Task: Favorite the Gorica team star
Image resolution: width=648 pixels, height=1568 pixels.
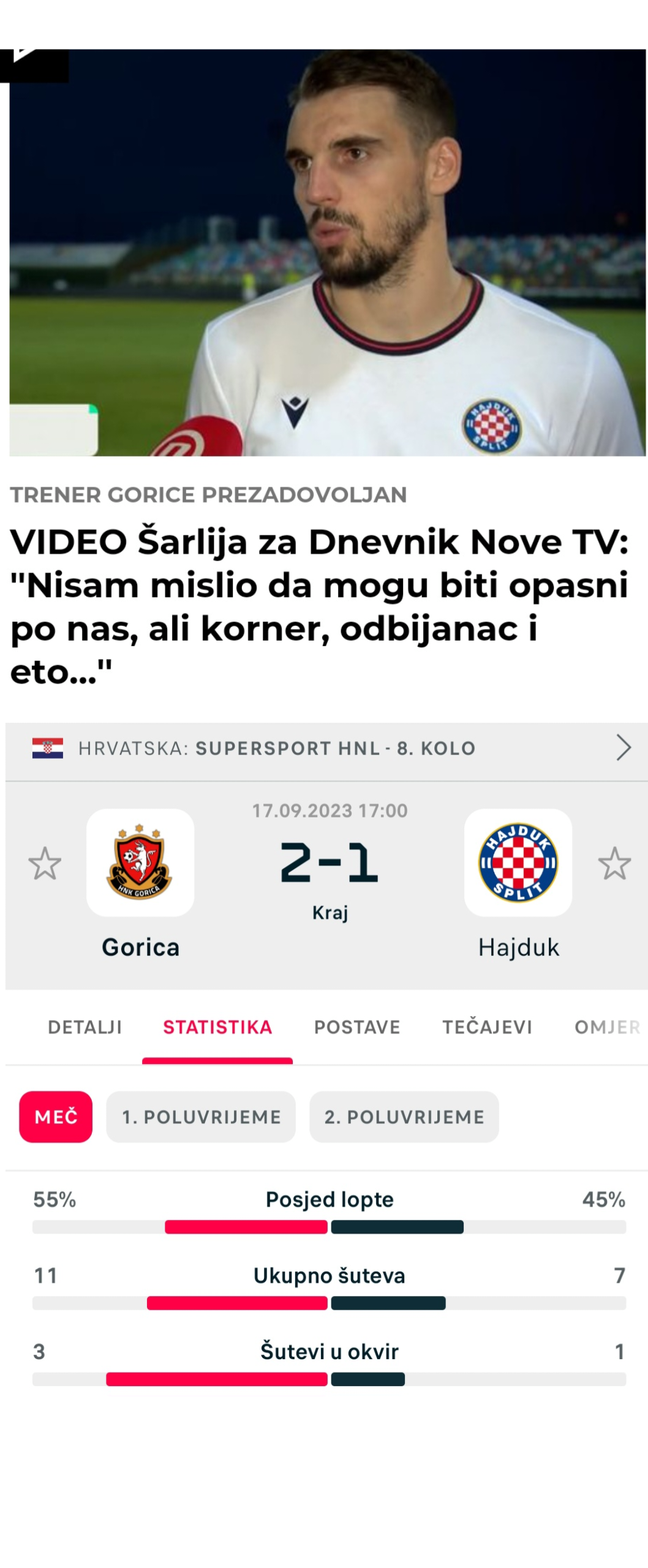Action: (x=45, y=864)
